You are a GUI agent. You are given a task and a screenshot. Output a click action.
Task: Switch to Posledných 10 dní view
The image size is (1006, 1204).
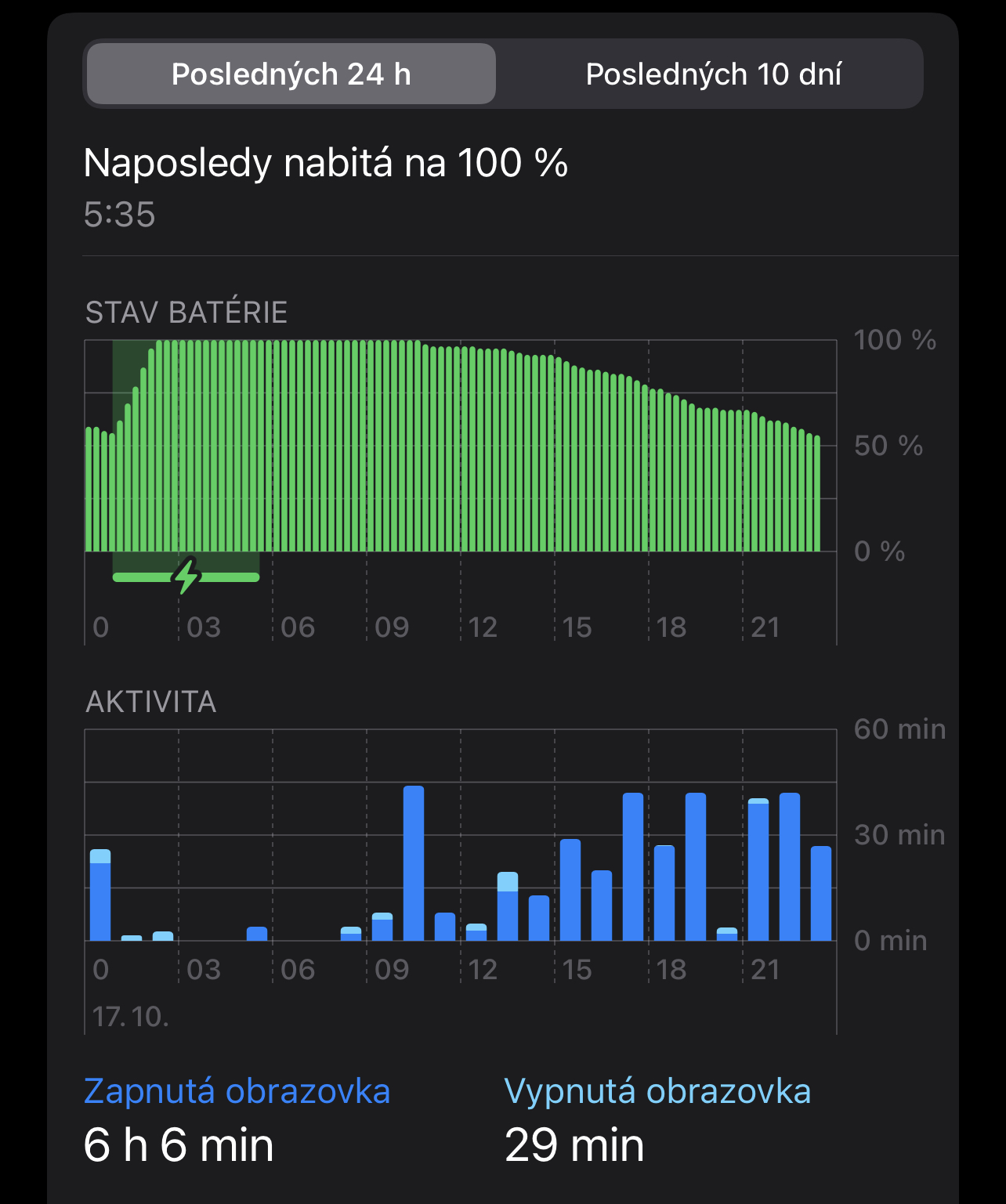[x=713, y=74]
